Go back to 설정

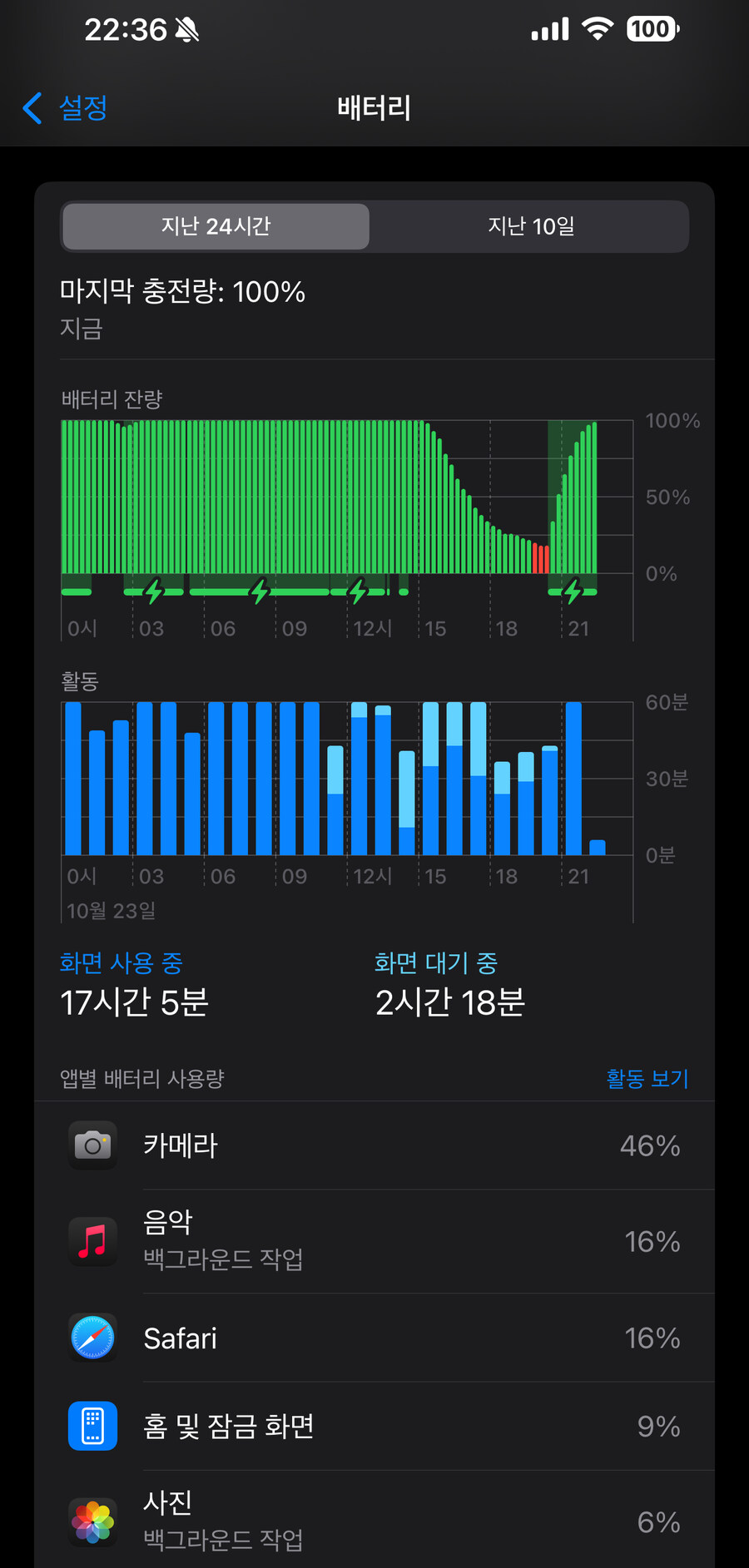point(65,108)
